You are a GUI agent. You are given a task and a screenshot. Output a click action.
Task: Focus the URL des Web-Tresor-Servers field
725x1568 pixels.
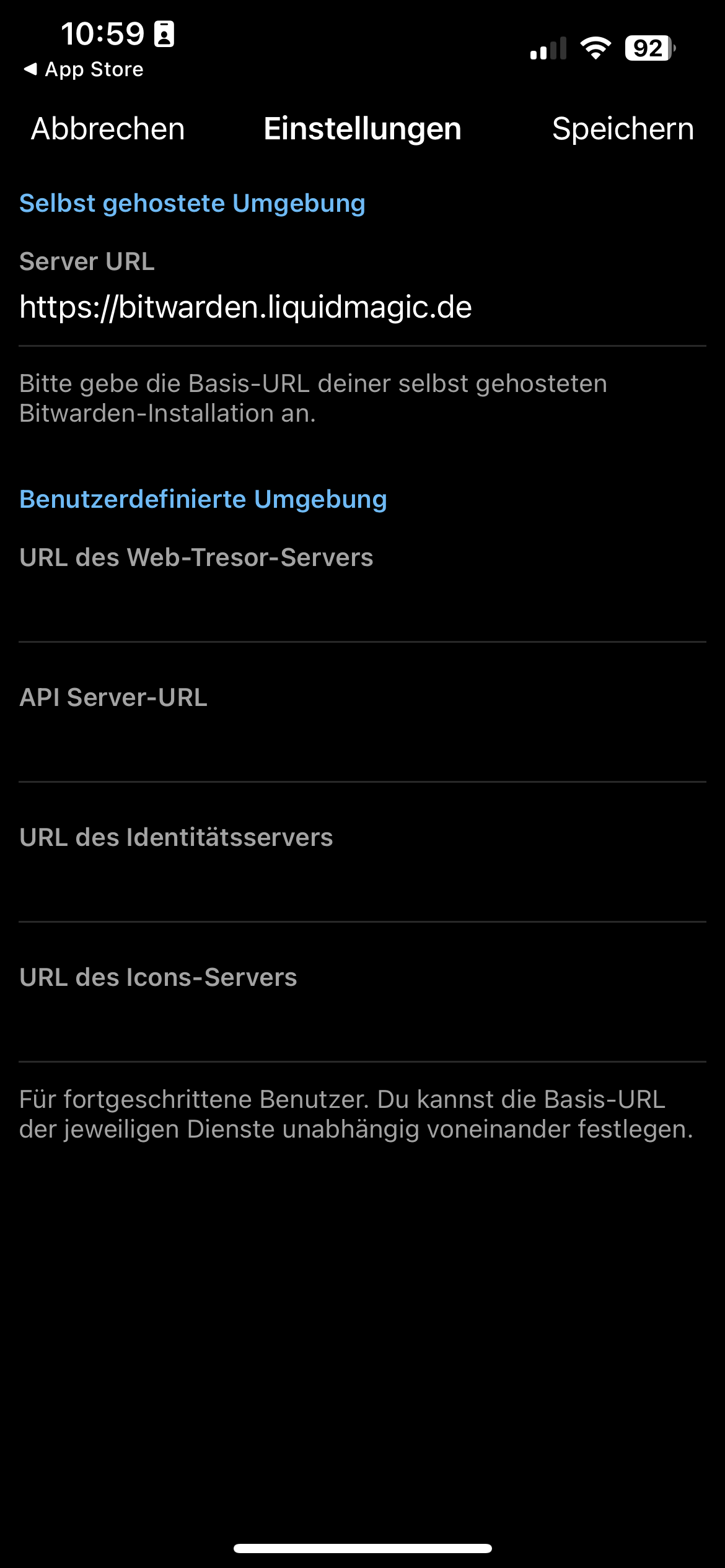[x=362, y=604]
